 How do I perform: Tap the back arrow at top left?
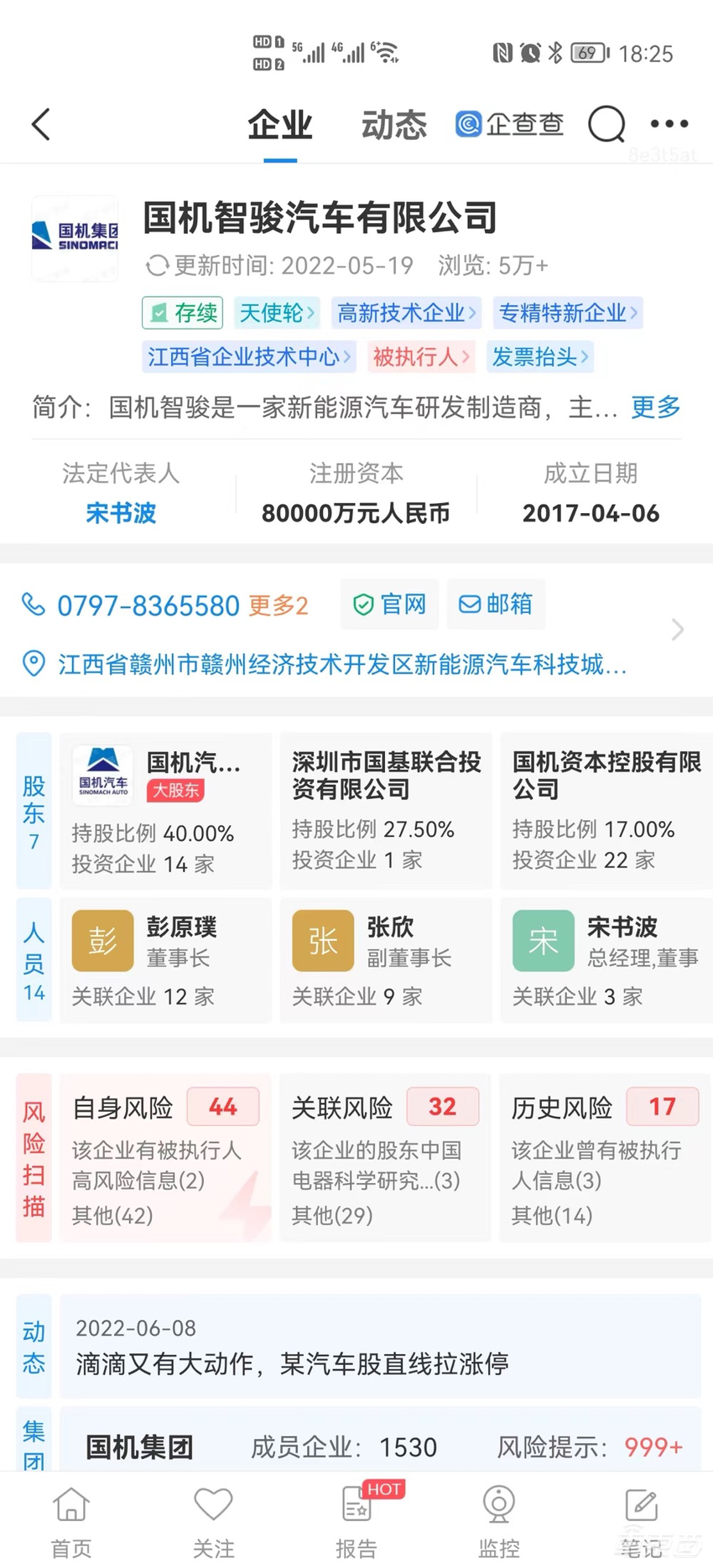40,123
